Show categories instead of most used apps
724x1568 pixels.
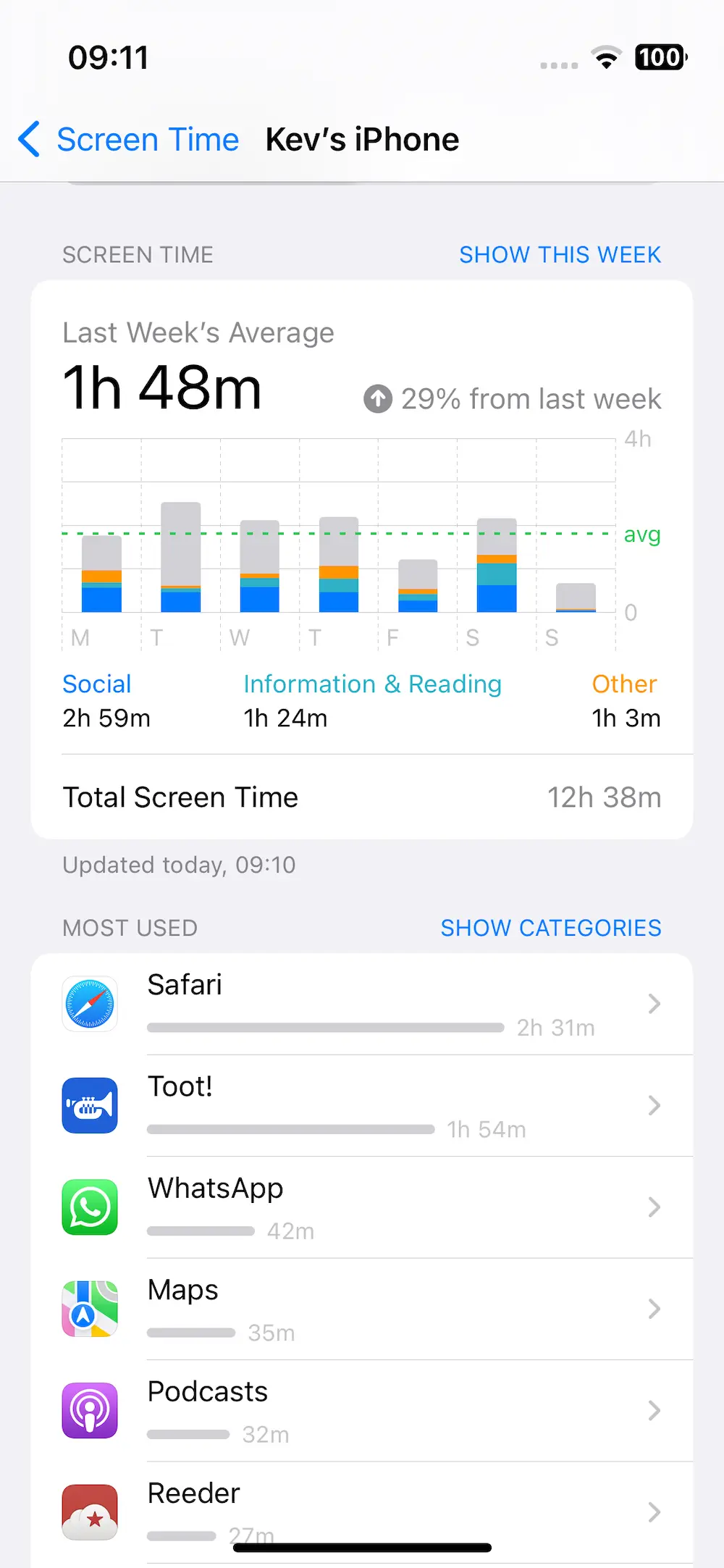click(551, 928)
